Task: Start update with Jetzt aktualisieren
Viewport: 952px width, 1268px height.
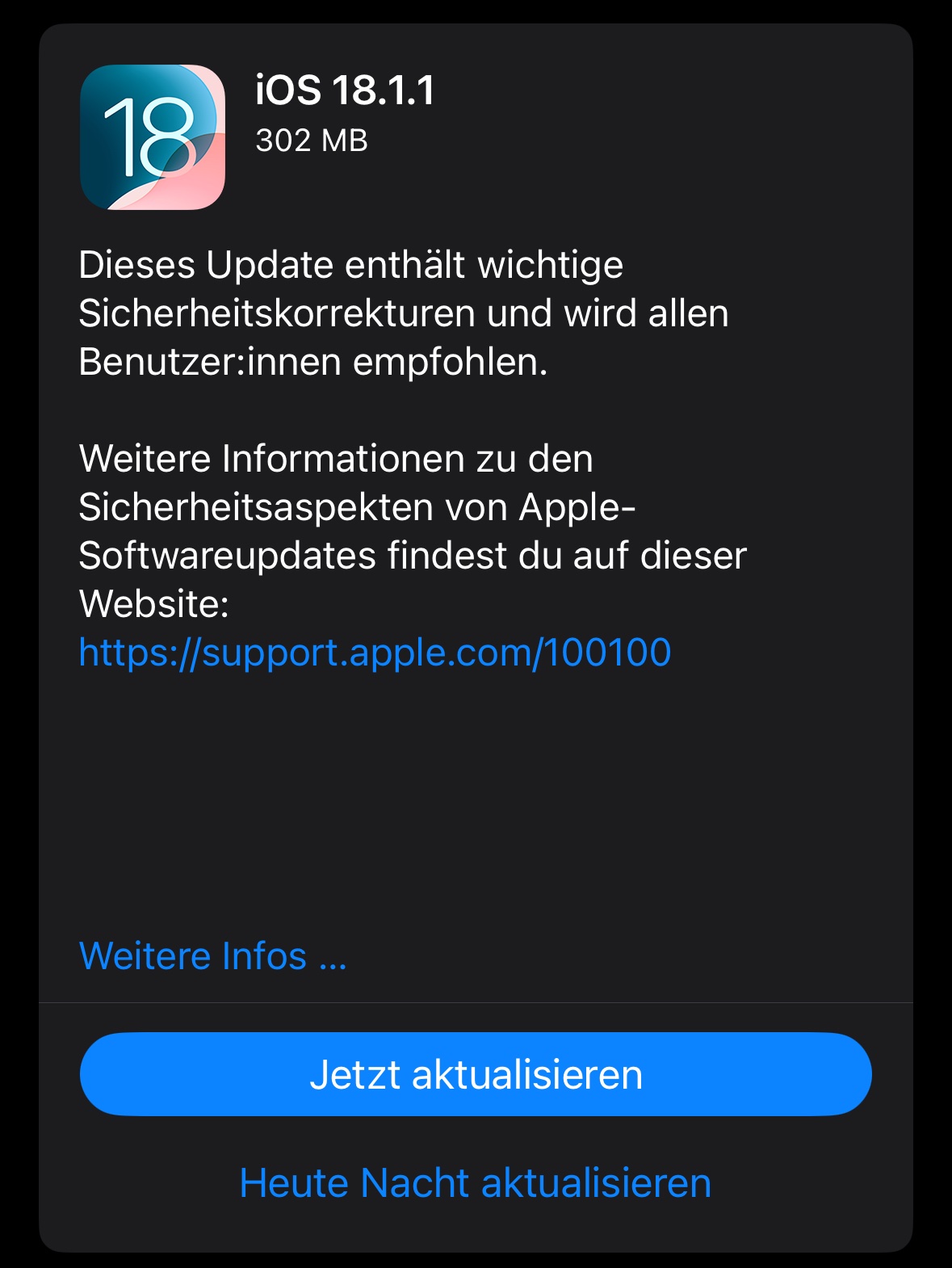Action: (x=476, y=1074)
